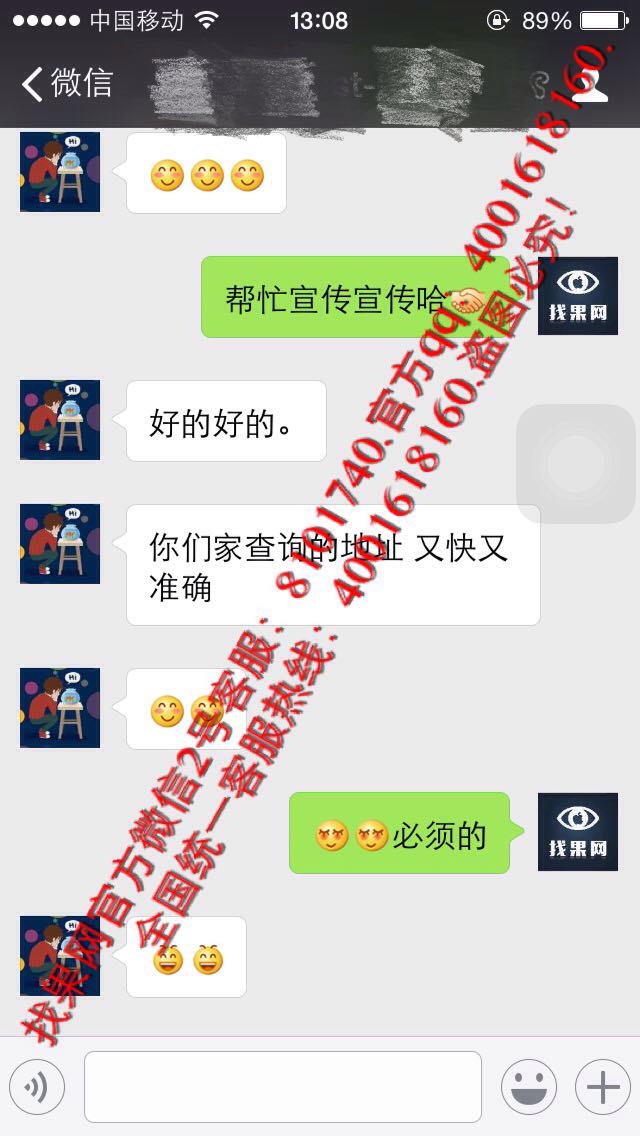
Task: Open contact avatar beside 好的好的 message
Action: pyautogui.click(x=60, y=419)
